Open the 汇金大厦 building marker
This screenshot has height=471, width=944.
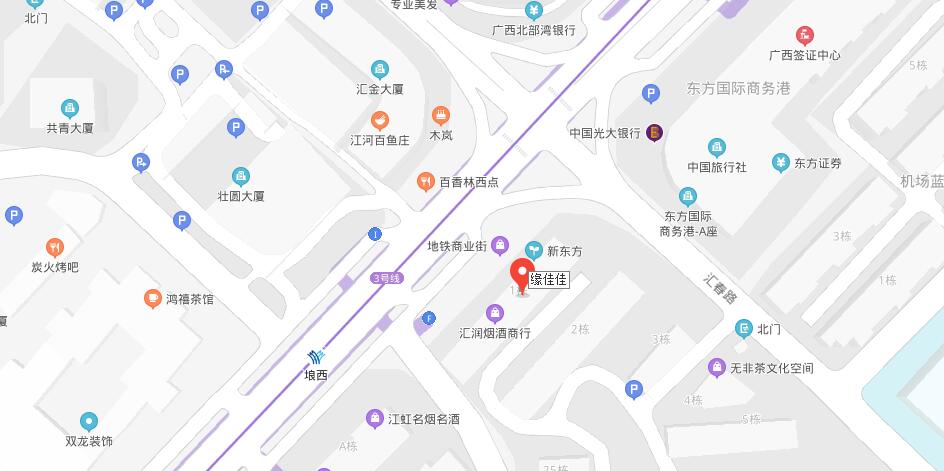pos(380,69)
